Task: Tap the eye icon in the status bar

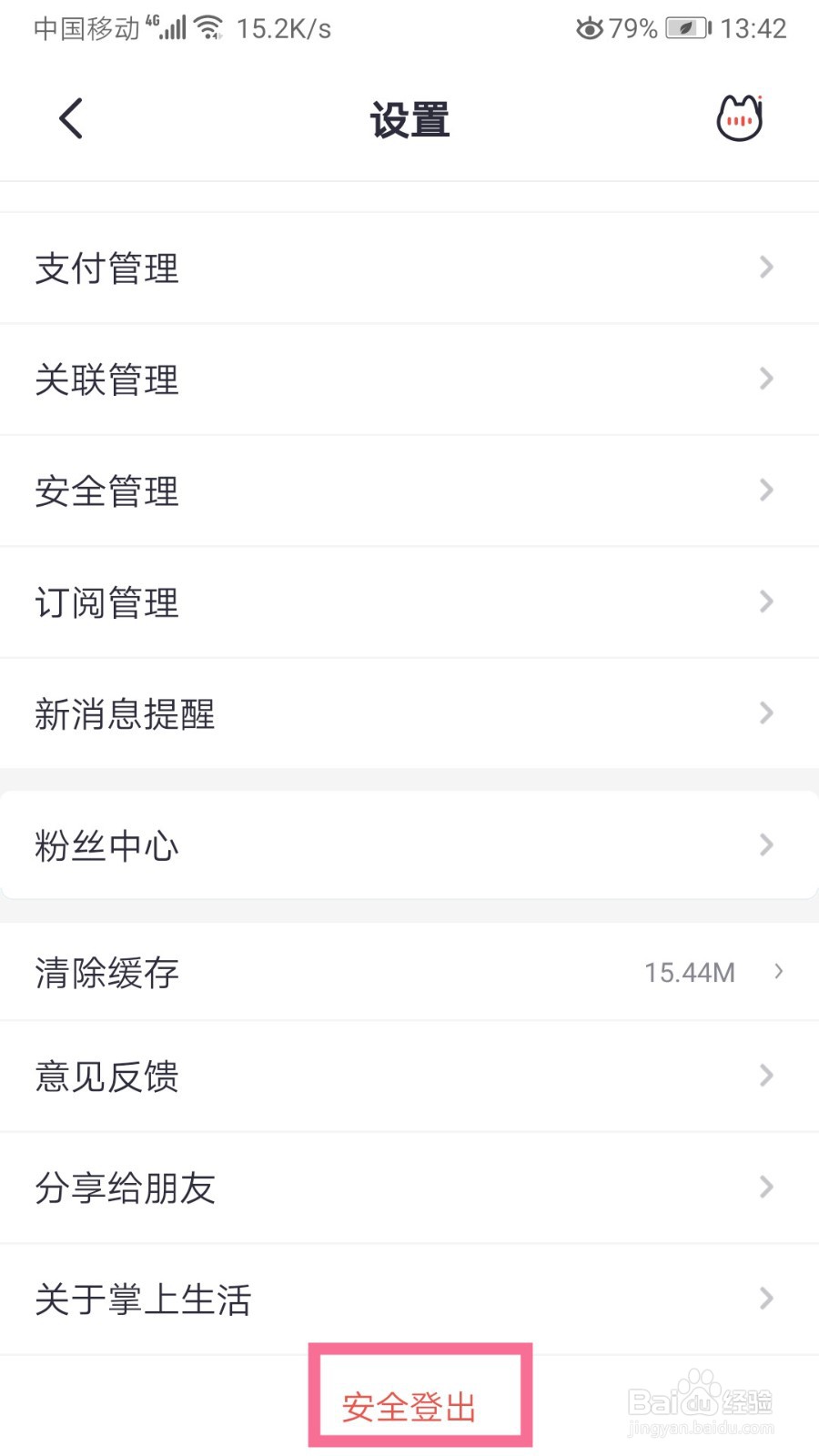Action: [x=589, y=28]
